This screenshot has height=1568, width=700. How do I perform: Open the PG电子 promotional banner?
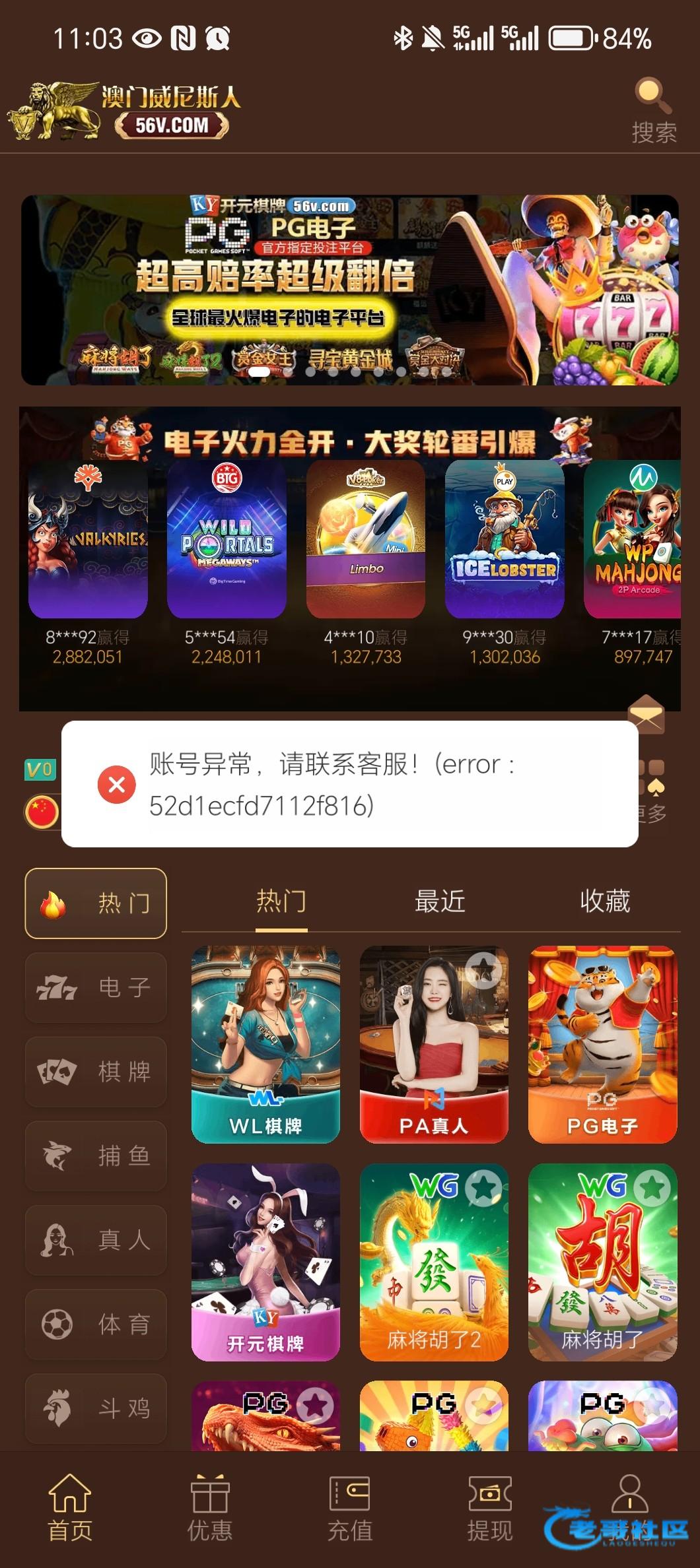(x=349, y=289)
